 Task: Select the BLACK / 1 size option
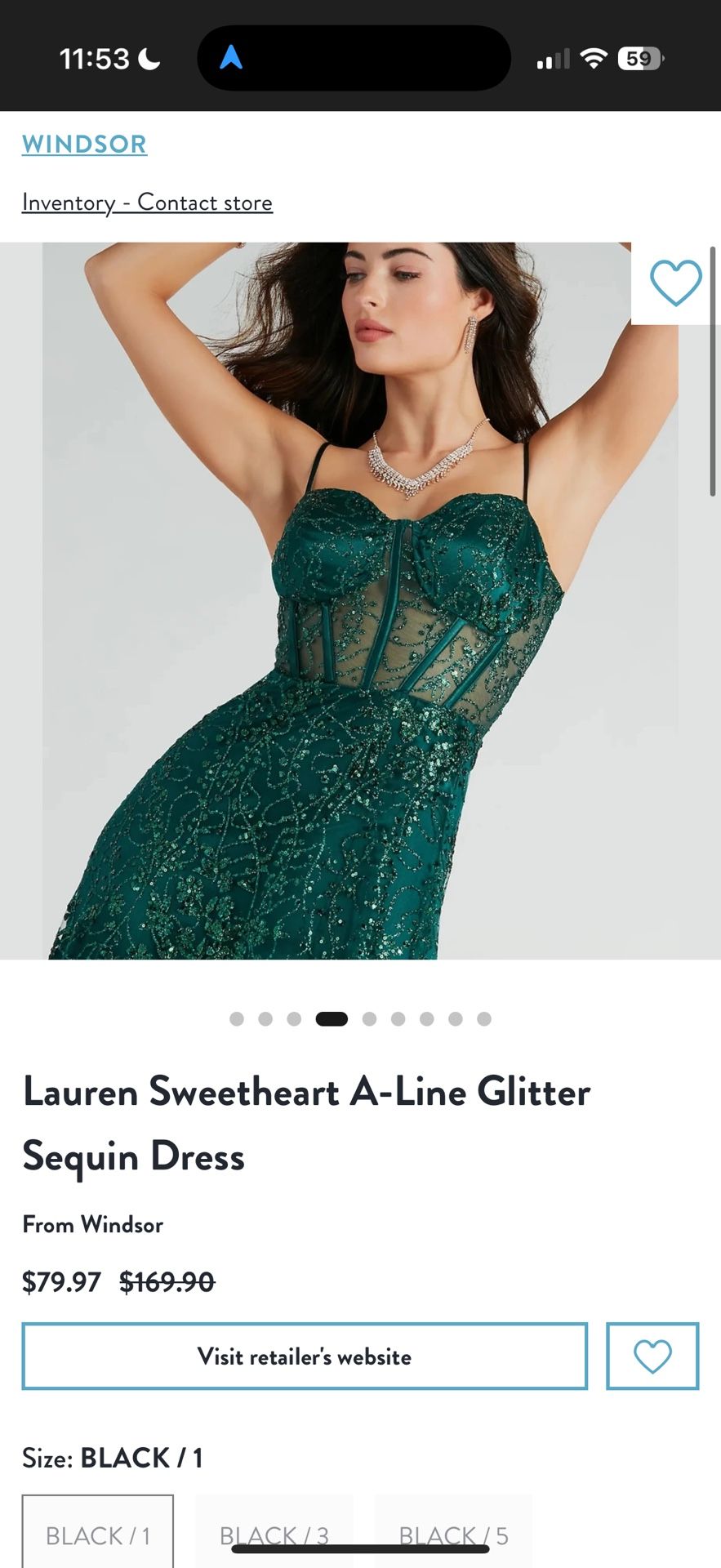pos(97,1534)
